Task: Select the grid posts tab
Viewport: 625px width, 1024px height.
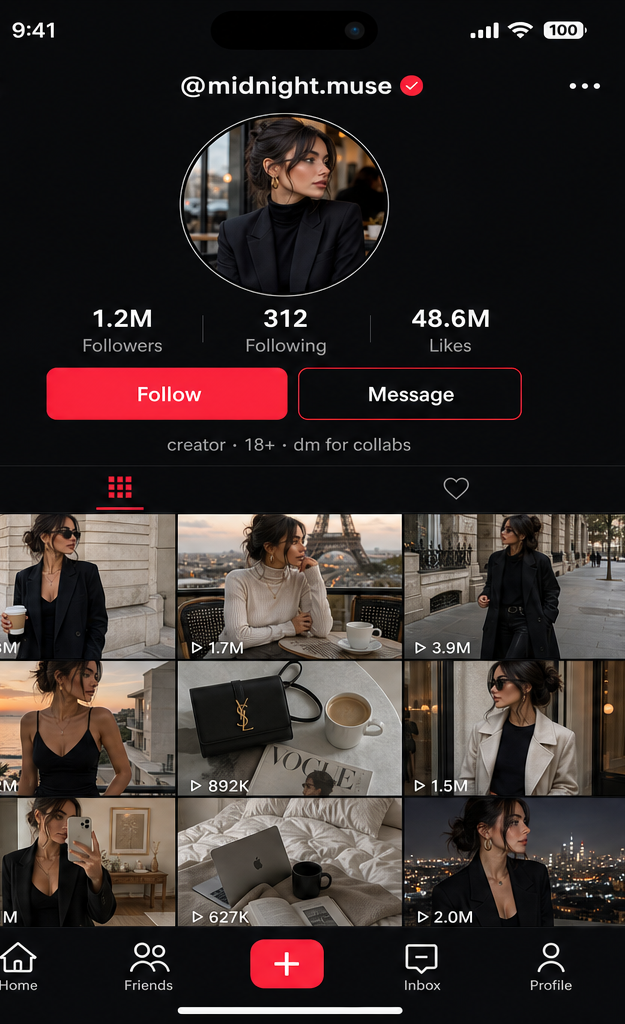Action: [x=120, y=488]
